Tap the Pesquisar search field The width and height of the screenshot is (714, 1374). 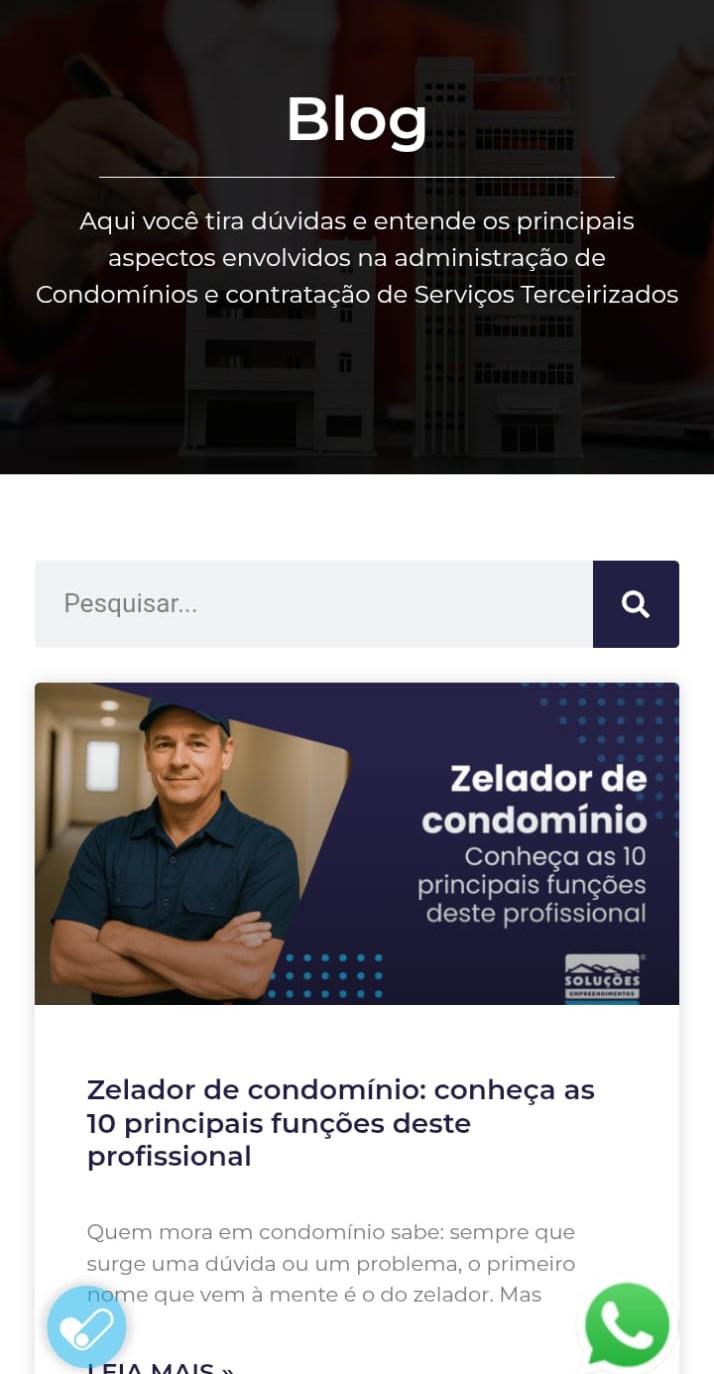click(x=313, y=604)
